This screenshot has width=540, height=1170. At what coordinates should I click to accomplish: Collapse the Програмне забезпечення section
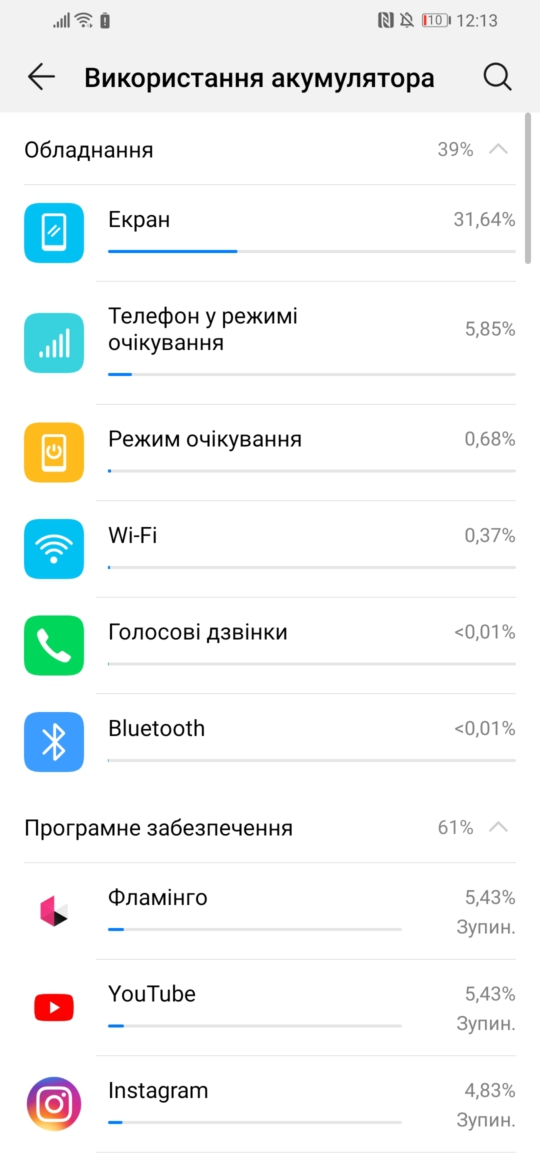point(498,827)
